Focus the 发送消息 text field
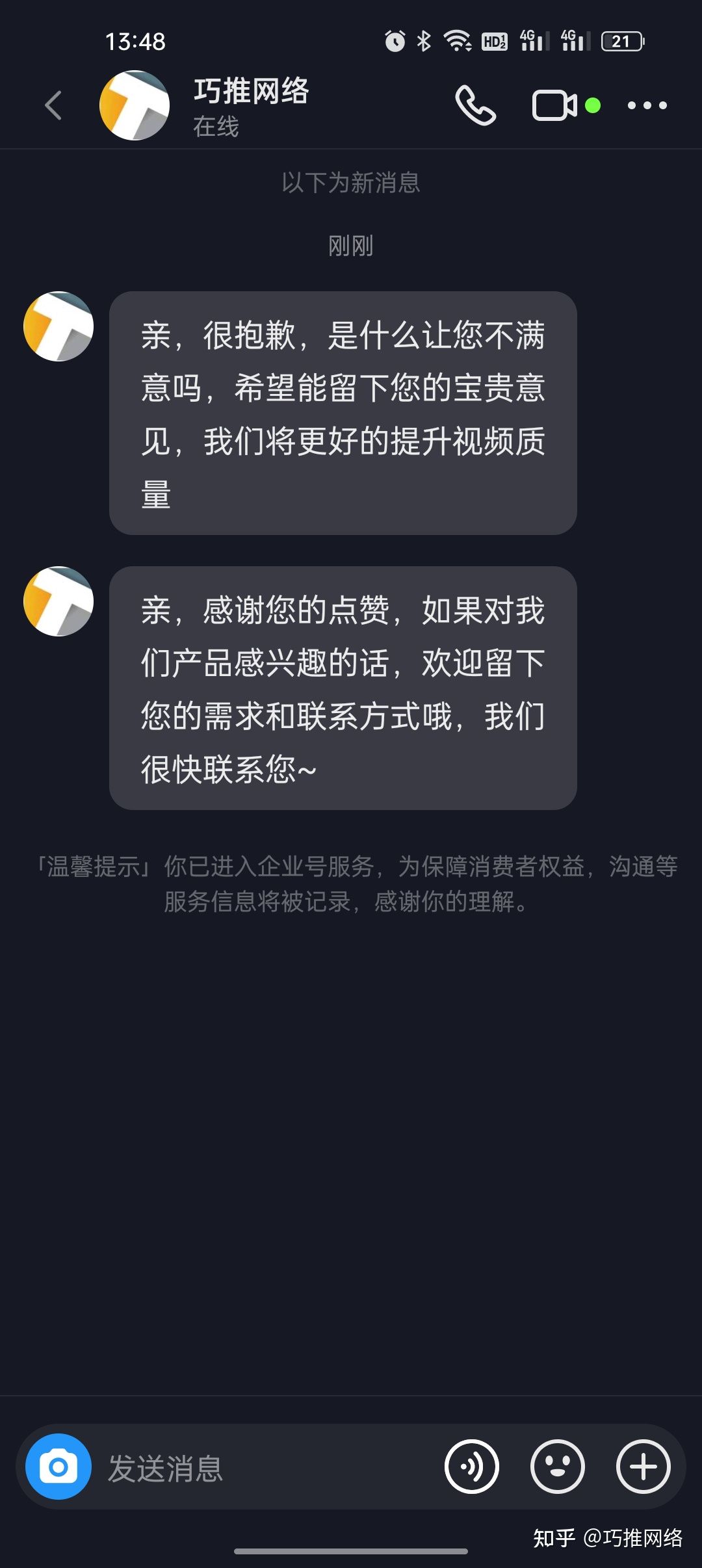Viewport: 702px width, 1568px height. tap(260, 1468)
